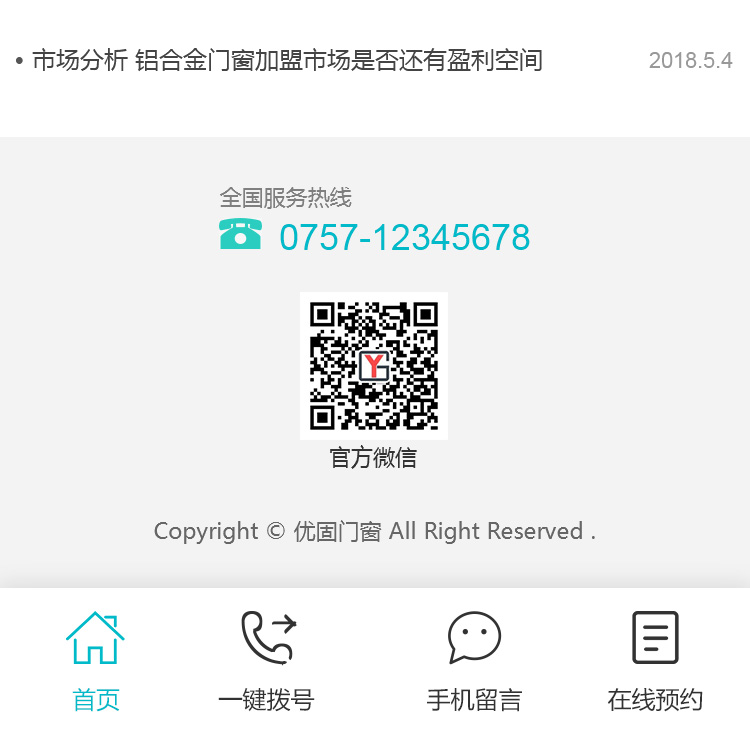Switch to the 首页 tab

[96, 660]
